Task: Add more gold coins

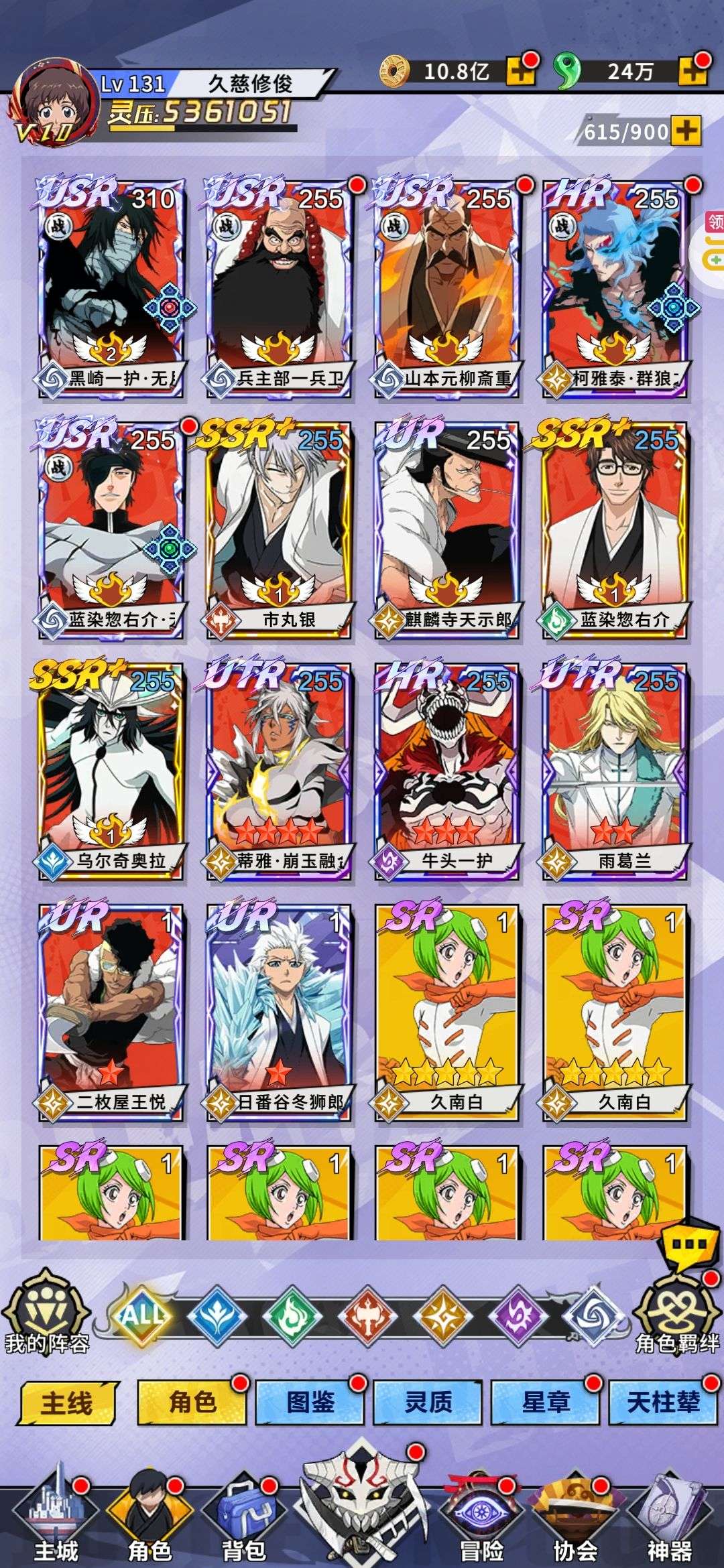Action: coord(521,70)
